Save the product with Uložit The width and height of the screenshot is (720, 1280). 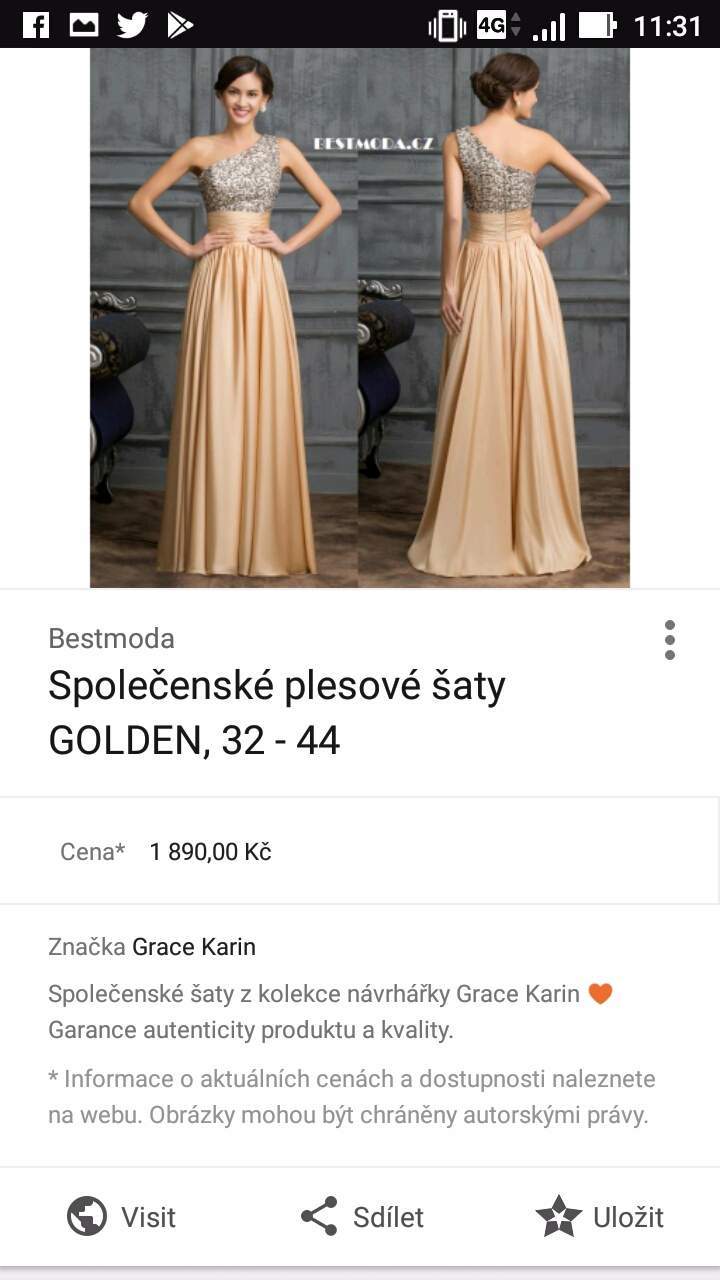click(600, 1217)
